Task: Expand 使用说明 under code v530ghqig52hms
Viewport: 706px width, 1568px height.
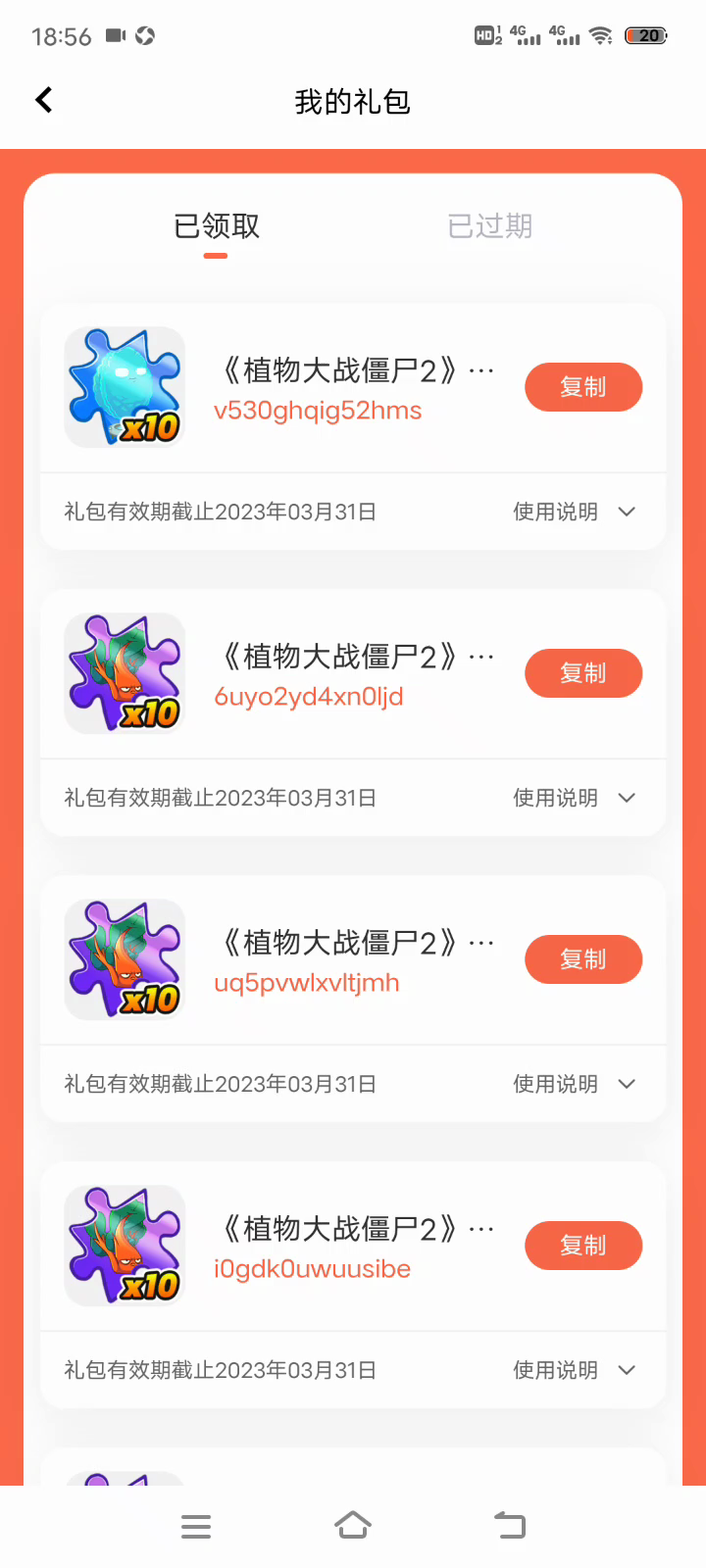Action: [x=574, y=512]
